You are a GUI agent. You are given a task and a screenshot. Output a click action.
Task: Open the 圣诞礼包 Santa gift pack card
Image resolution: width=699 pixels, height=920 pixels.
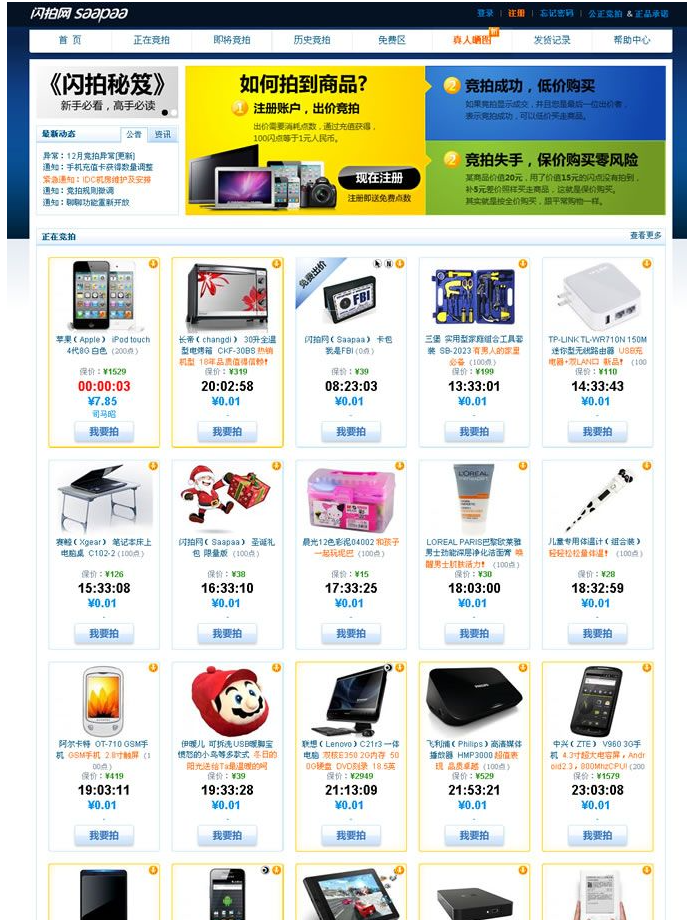(227, 500)
